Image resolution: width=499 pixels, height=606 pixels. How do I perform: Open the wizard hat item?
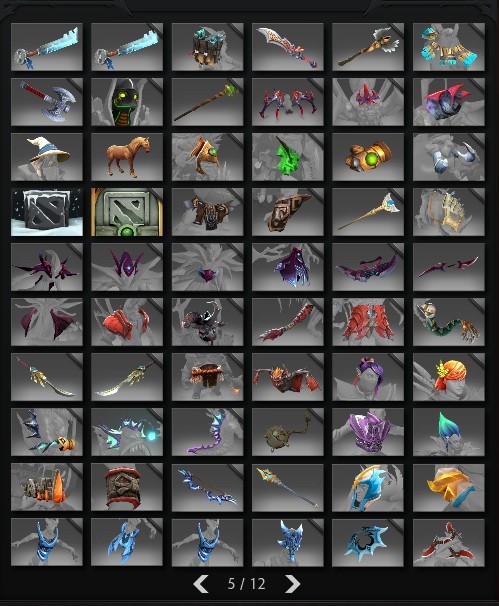pyautogui.click(x=47, y=157)
